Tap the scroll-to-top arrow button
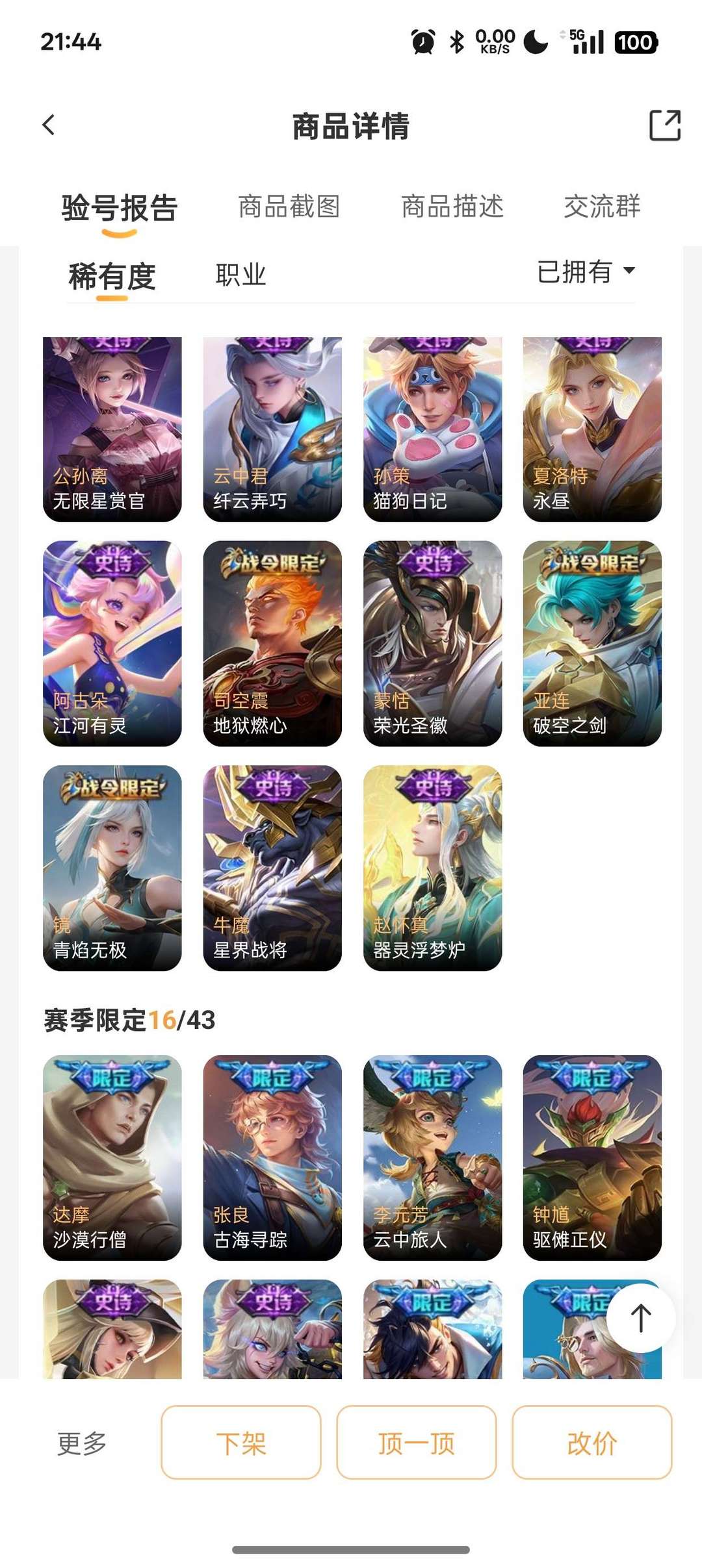 [641, 1318]
